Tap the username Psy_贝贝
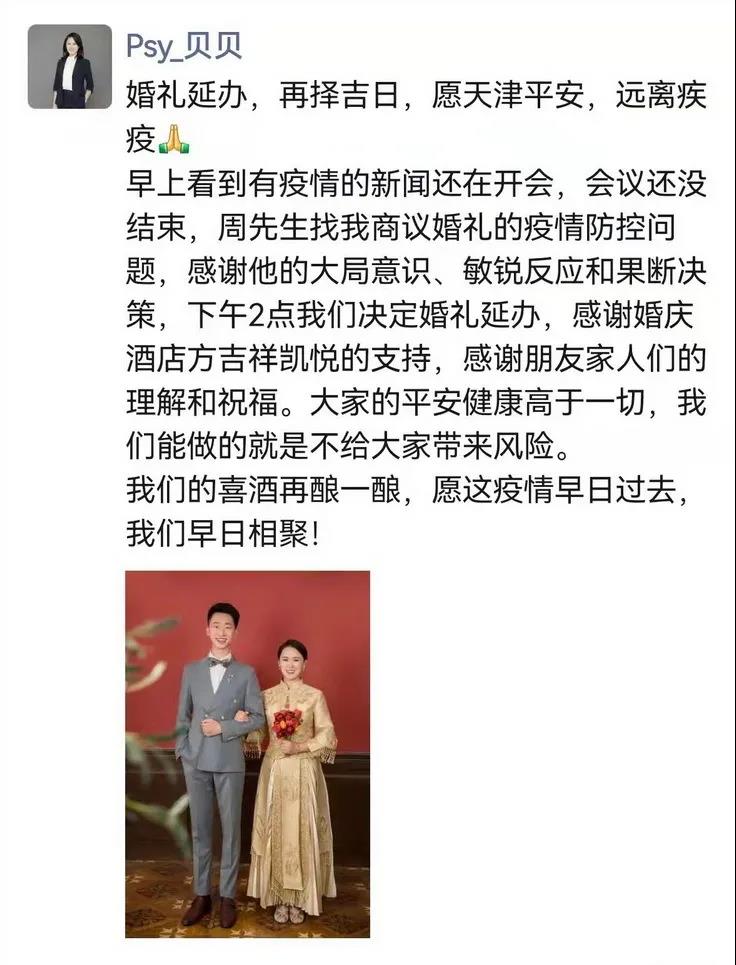 point(183,46)
